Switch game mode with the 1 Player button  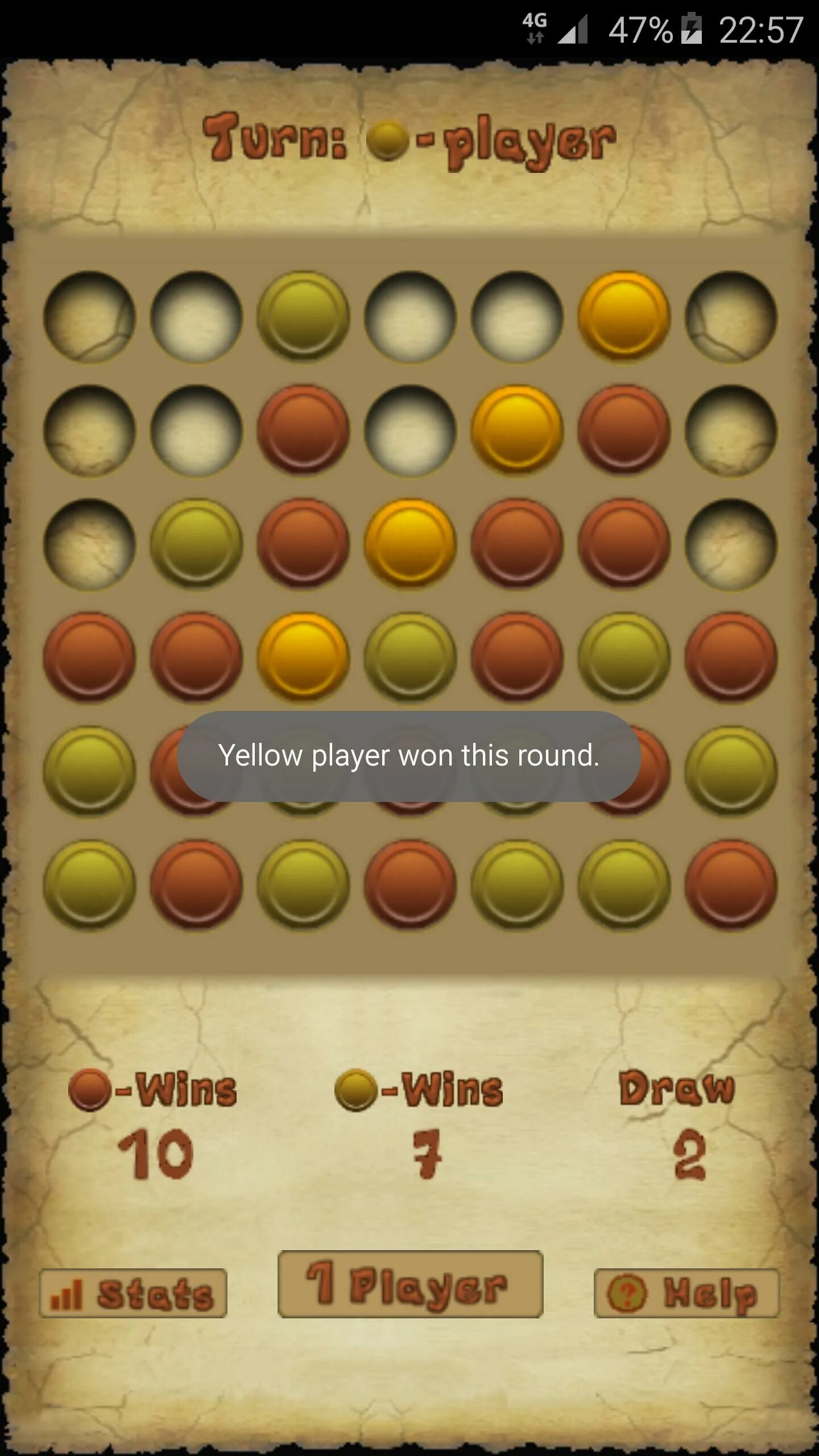[x=410, y=1284]
